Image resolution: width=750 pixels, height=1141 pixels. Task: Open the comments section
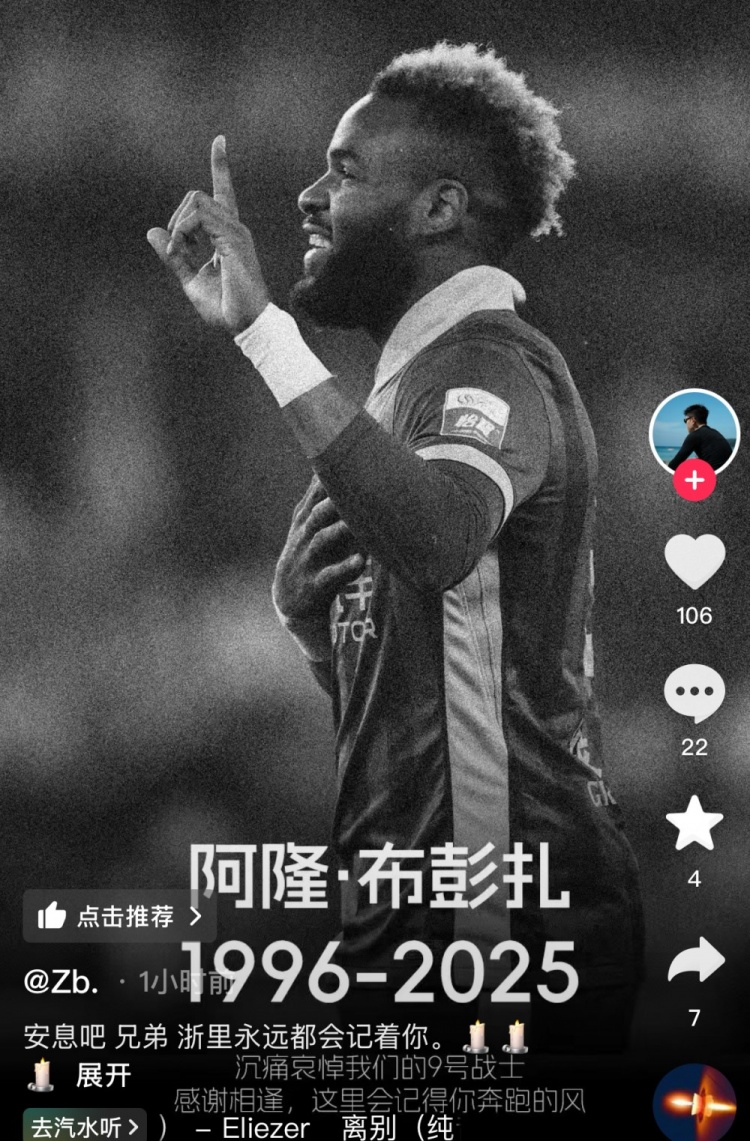coord(694,693)
